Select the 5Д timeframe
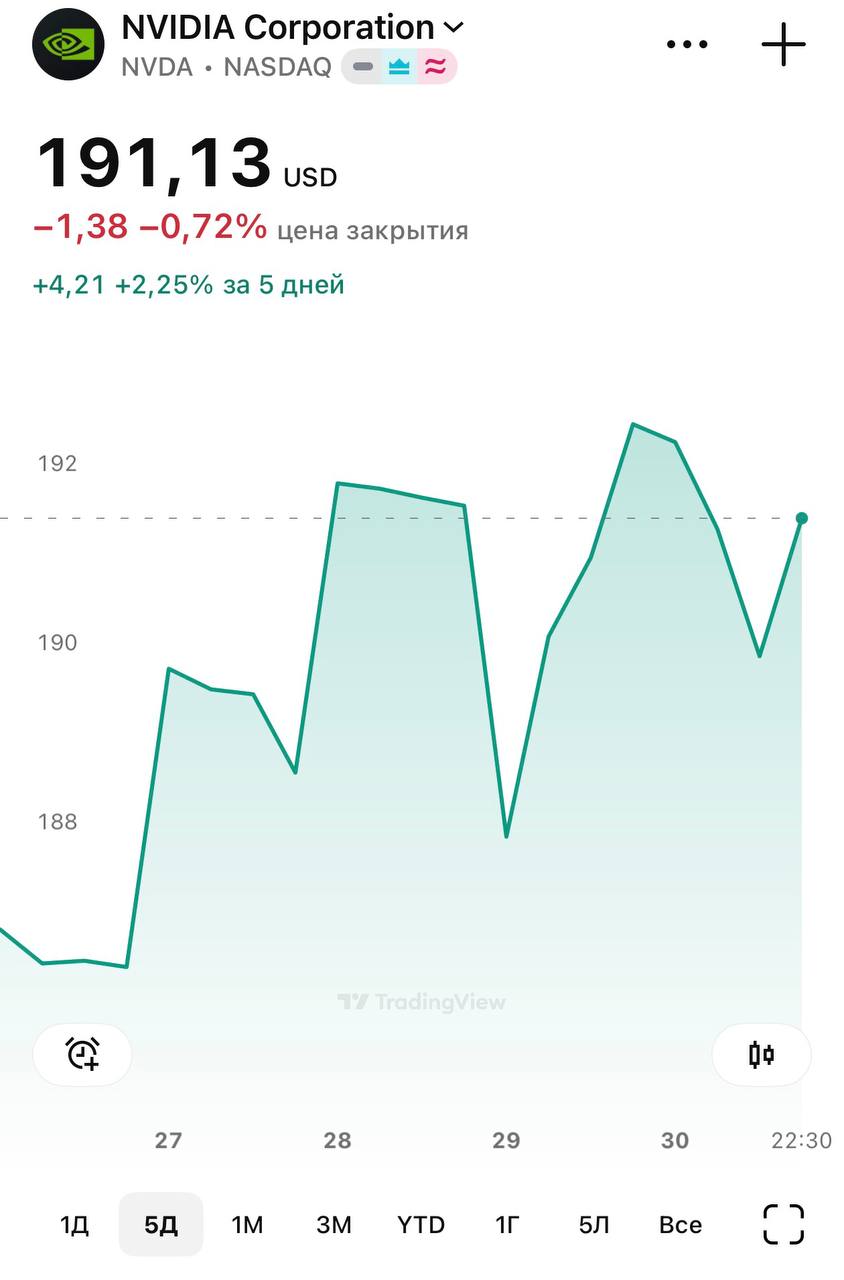Viewport: 844px width, 1280px height. 161,1225
